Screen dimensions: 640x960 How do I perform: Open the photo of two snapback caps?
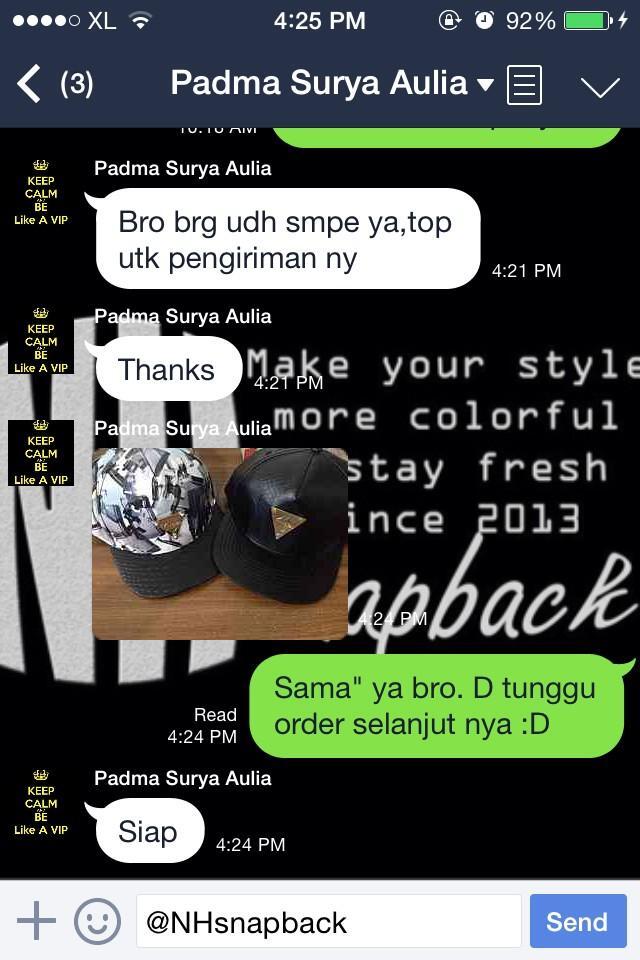(220, 543)
